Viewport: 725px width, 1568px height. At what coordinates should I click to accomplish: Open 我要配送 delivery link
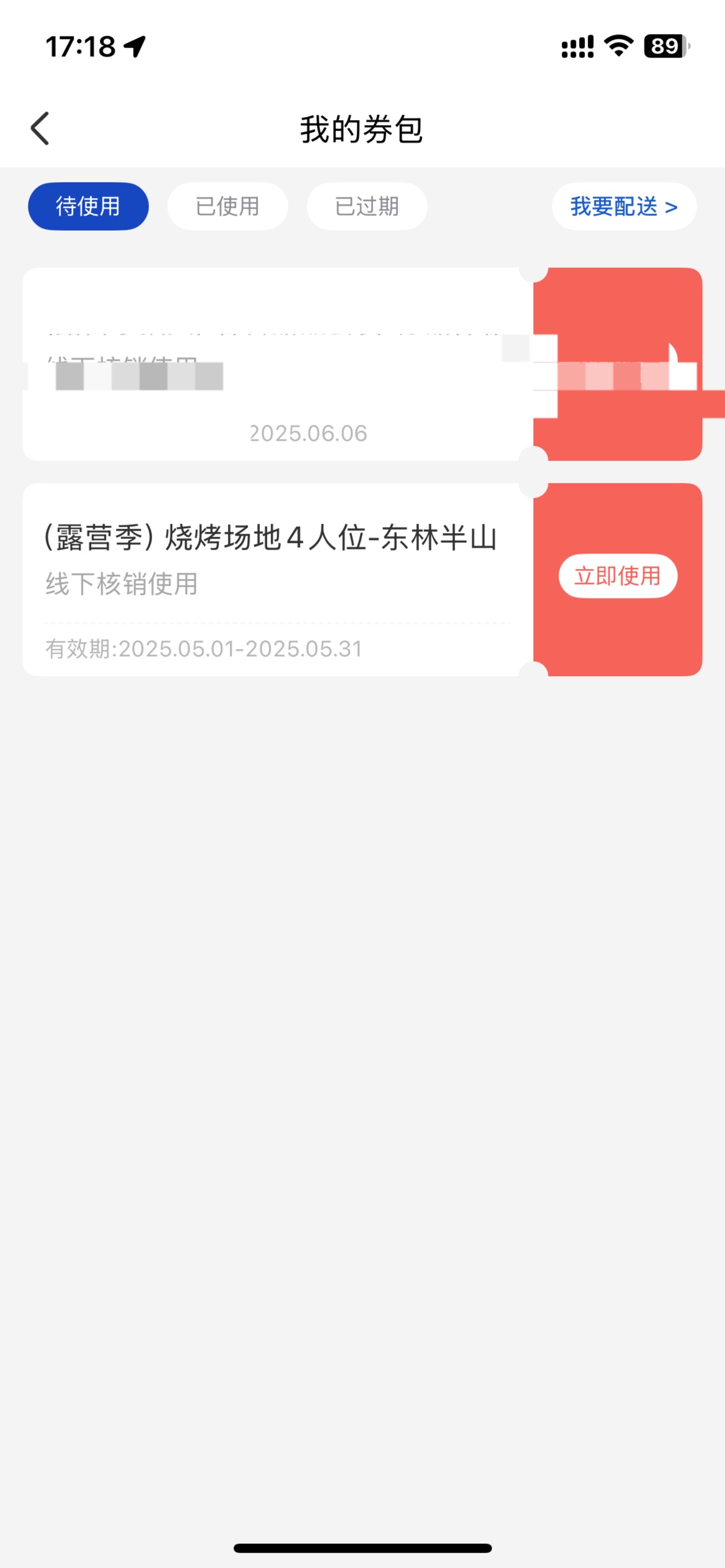pos(623,206)
